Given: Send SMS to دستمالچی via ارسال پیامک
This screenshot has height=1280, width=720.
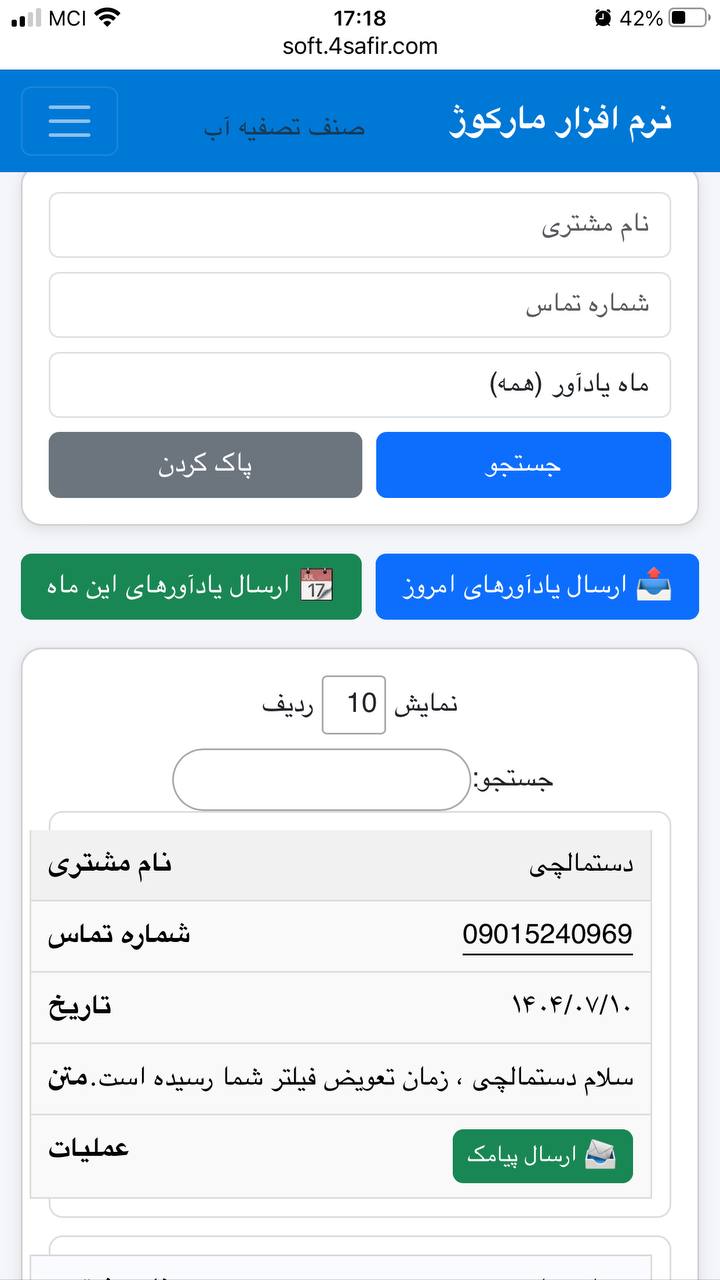Looking at the screenshot, I should pyautogui.click(x=542, y=1157).
